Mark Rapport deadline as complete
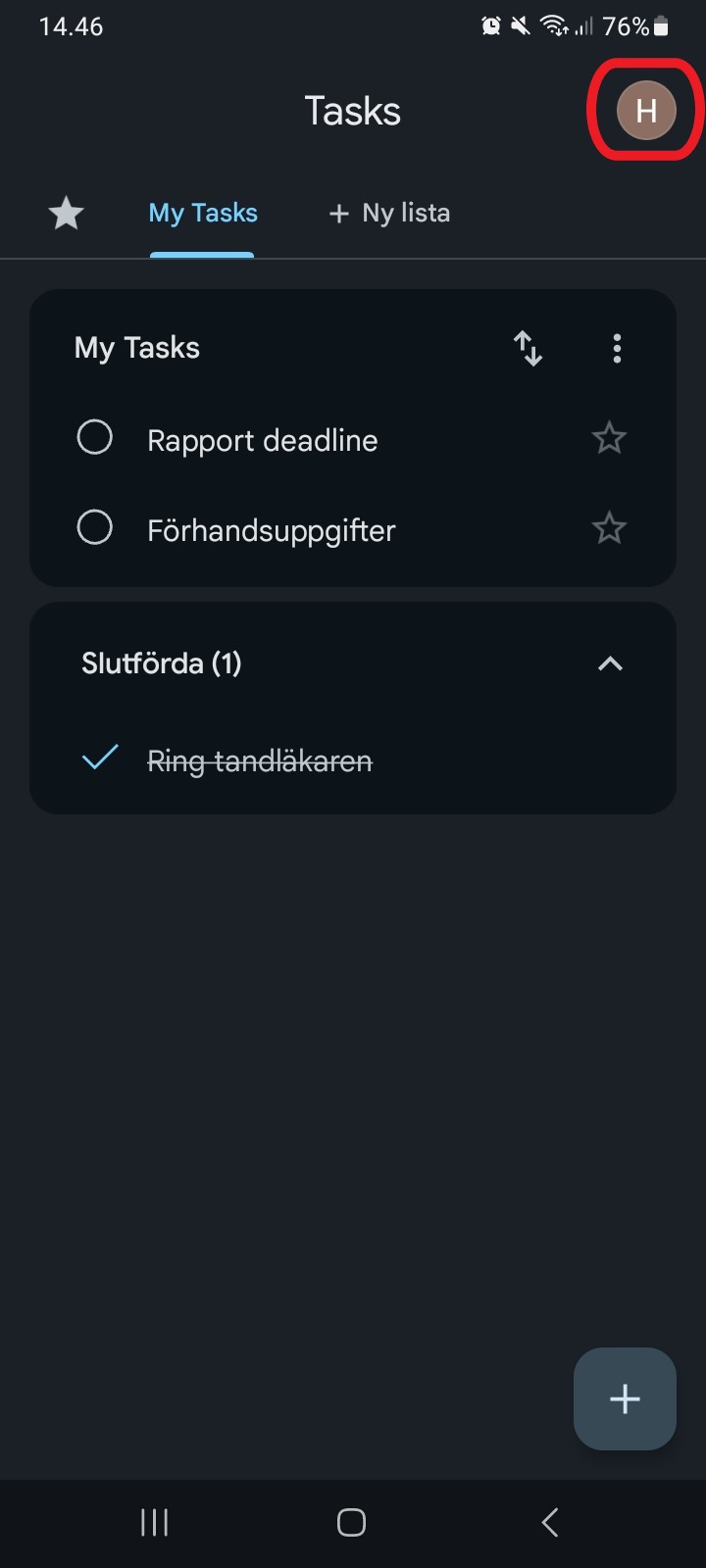Image resolution: width=706 pixels, height=1568 pixels. point(95,437)
